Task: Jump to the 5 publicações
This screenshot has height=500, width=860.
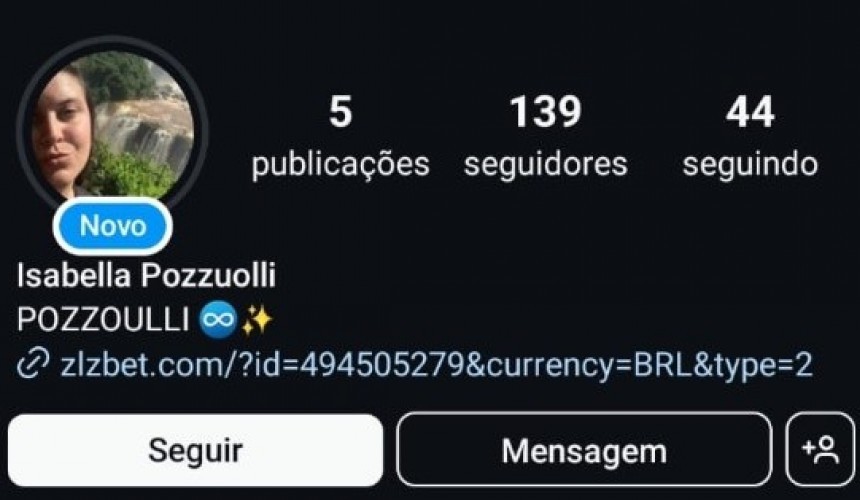Action: tap(340, 137)
